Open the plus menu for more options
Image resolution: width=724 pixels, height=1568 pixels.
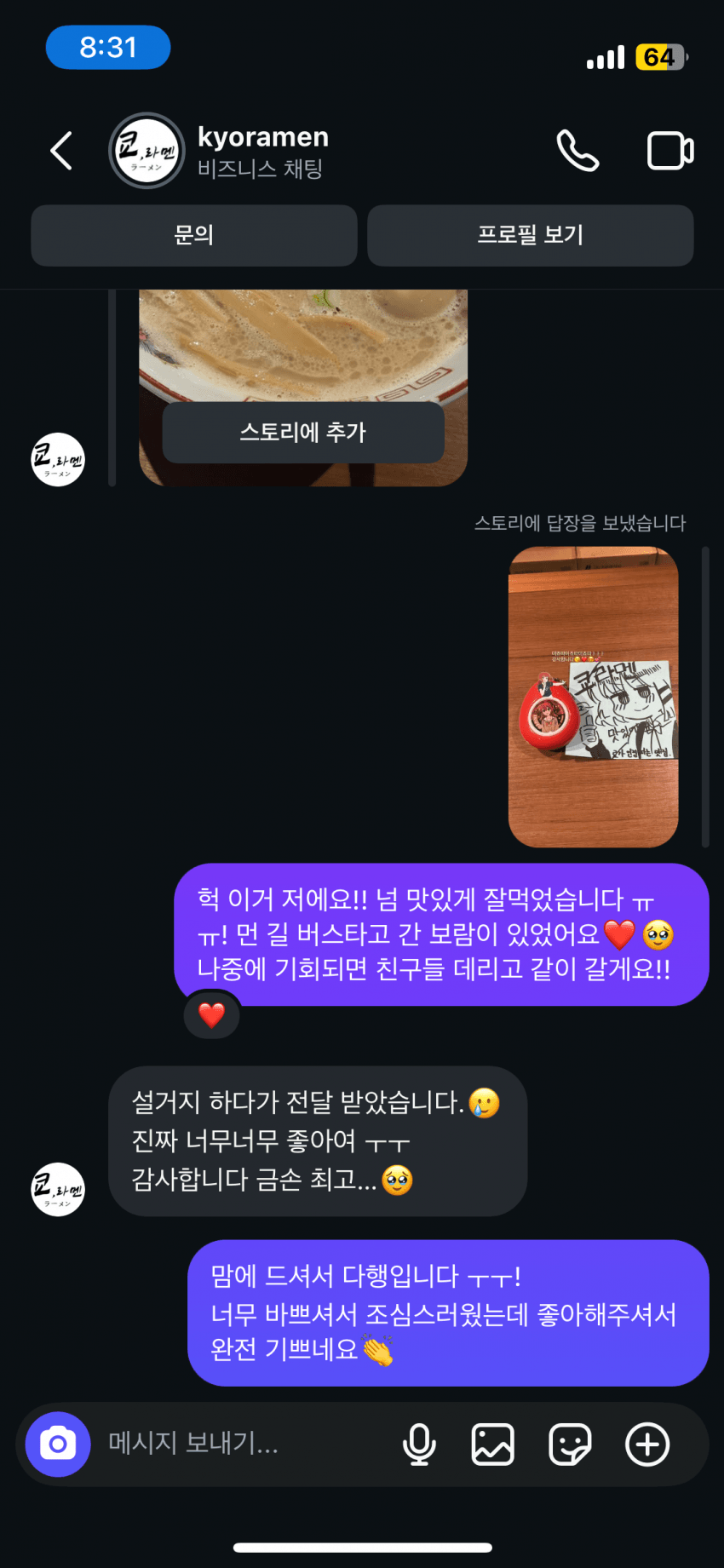point(647,1445)
